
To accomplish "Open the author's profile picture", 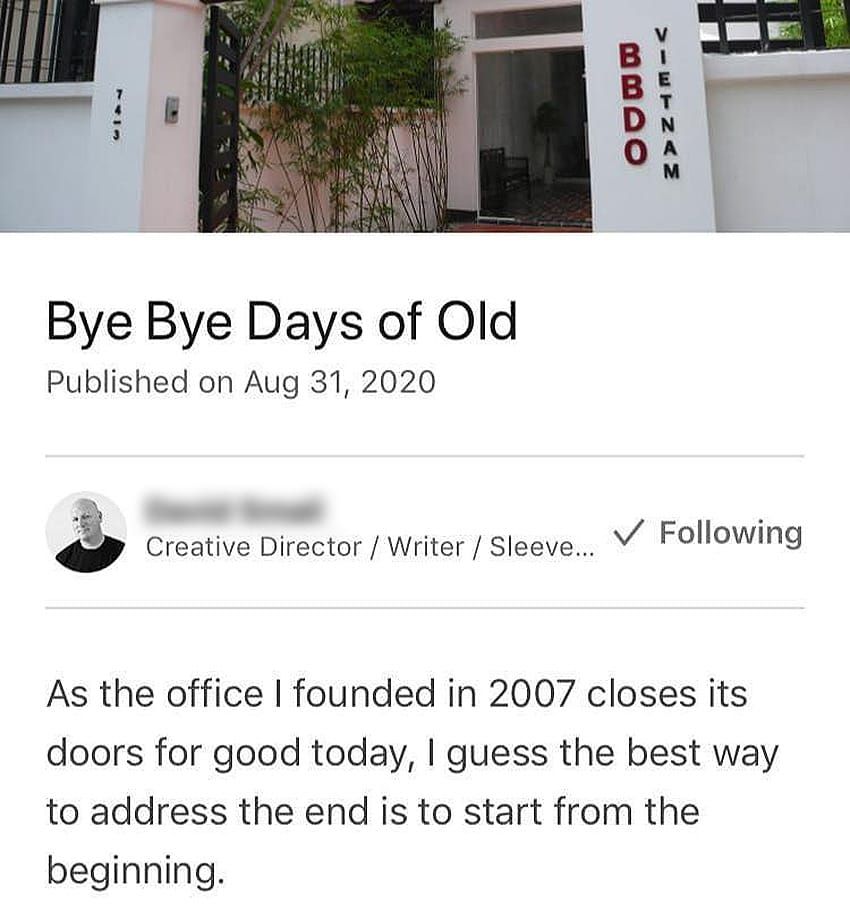I will pos(86,532).
